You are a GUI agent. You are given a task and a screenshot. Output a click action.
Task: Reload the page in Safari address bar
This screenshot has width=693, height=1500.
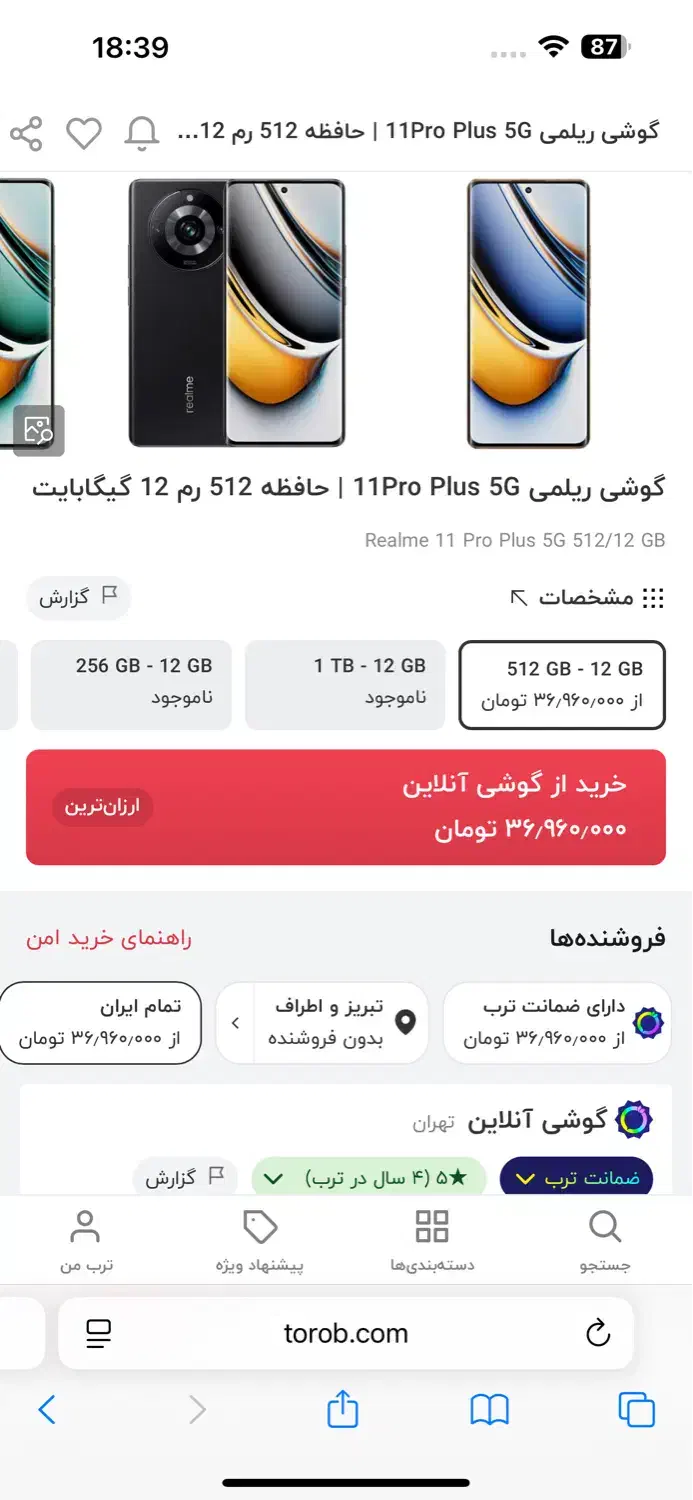click(x=598, y=1333)
